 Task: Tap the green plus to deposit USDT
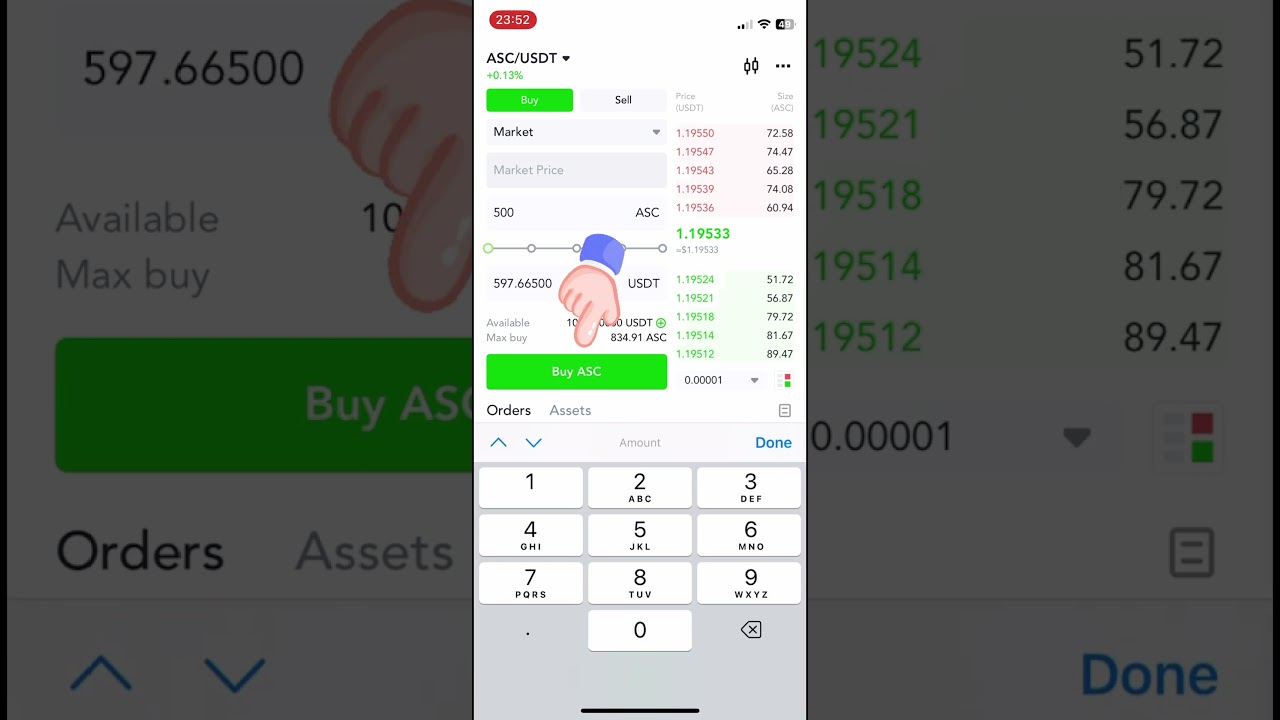click(661, 323)
